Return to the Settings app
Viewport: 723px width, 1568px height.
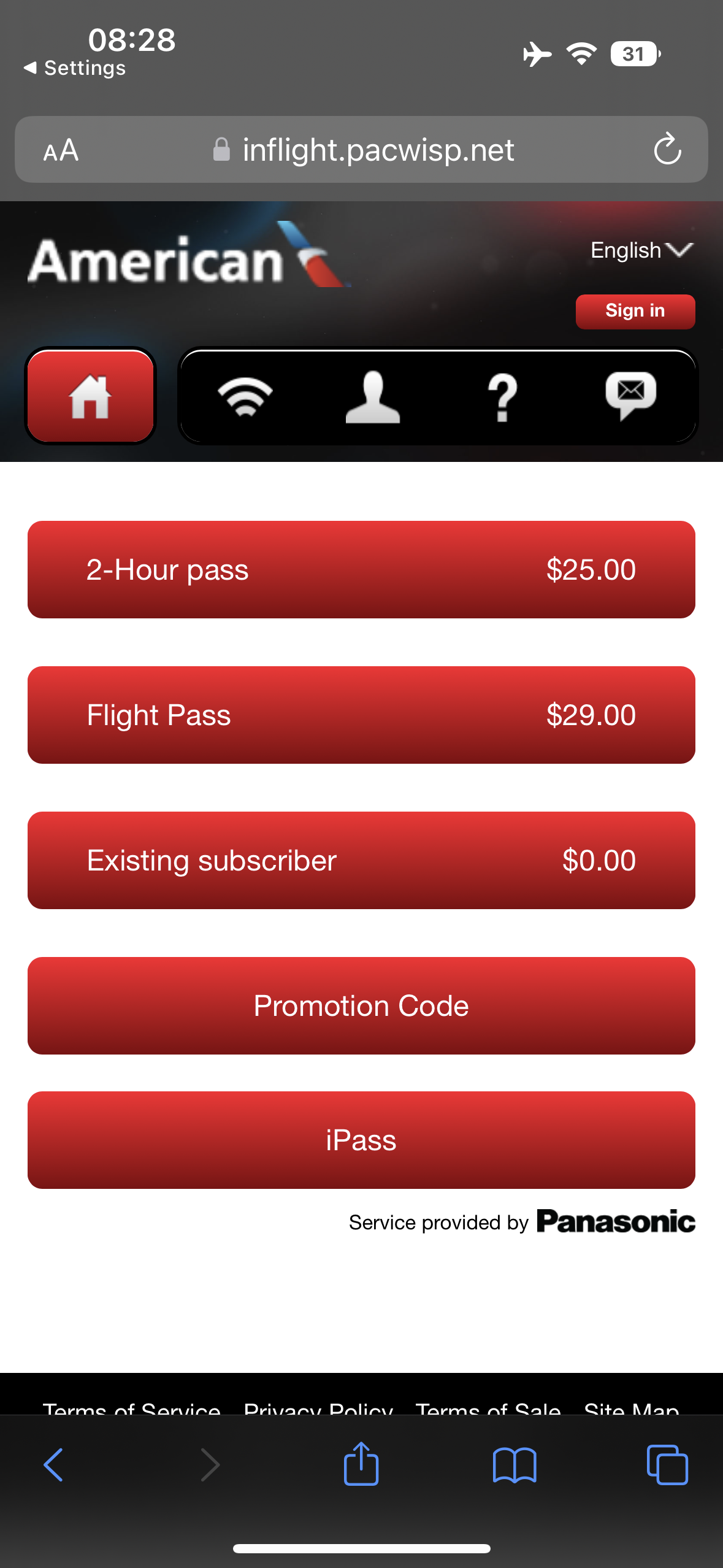click(75, 67)
